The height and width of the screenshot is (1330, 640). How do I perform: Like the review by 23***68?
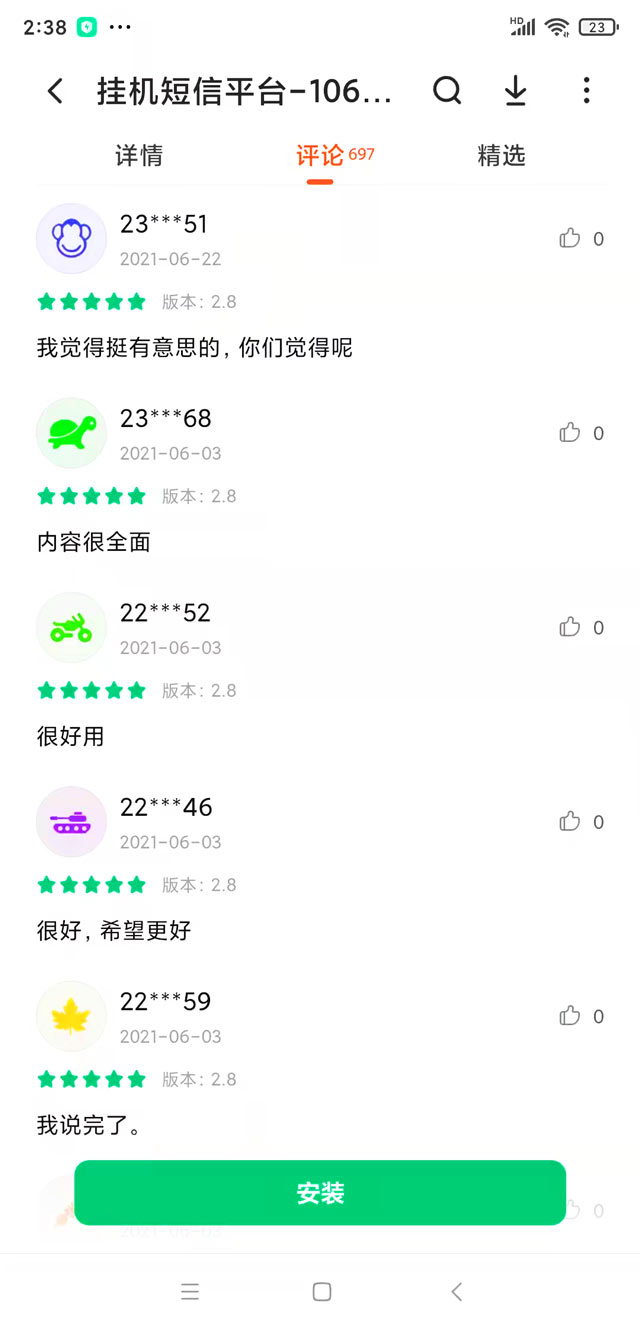point(570,433)
